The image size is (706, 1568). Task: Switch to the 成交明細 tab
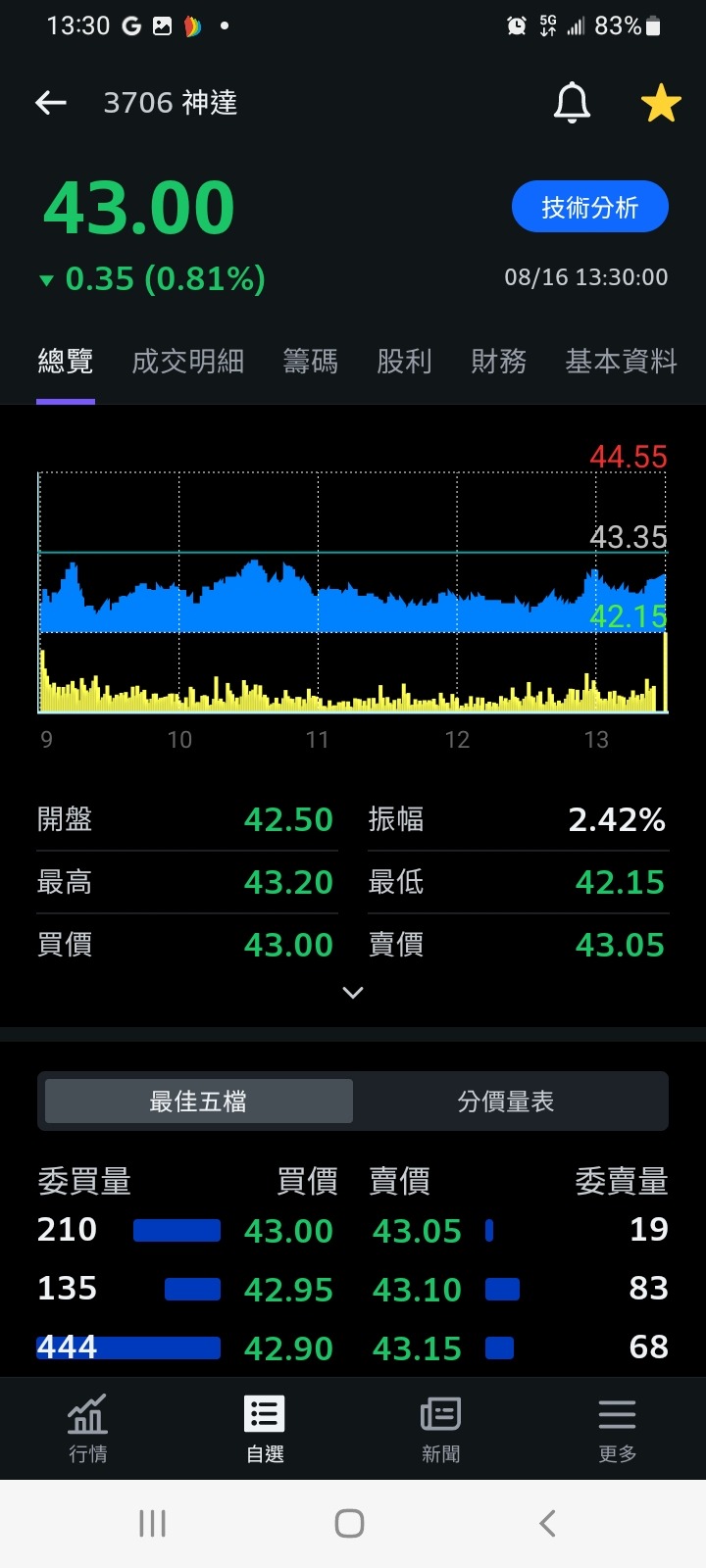pyautogui.click(x=187, y=362)
